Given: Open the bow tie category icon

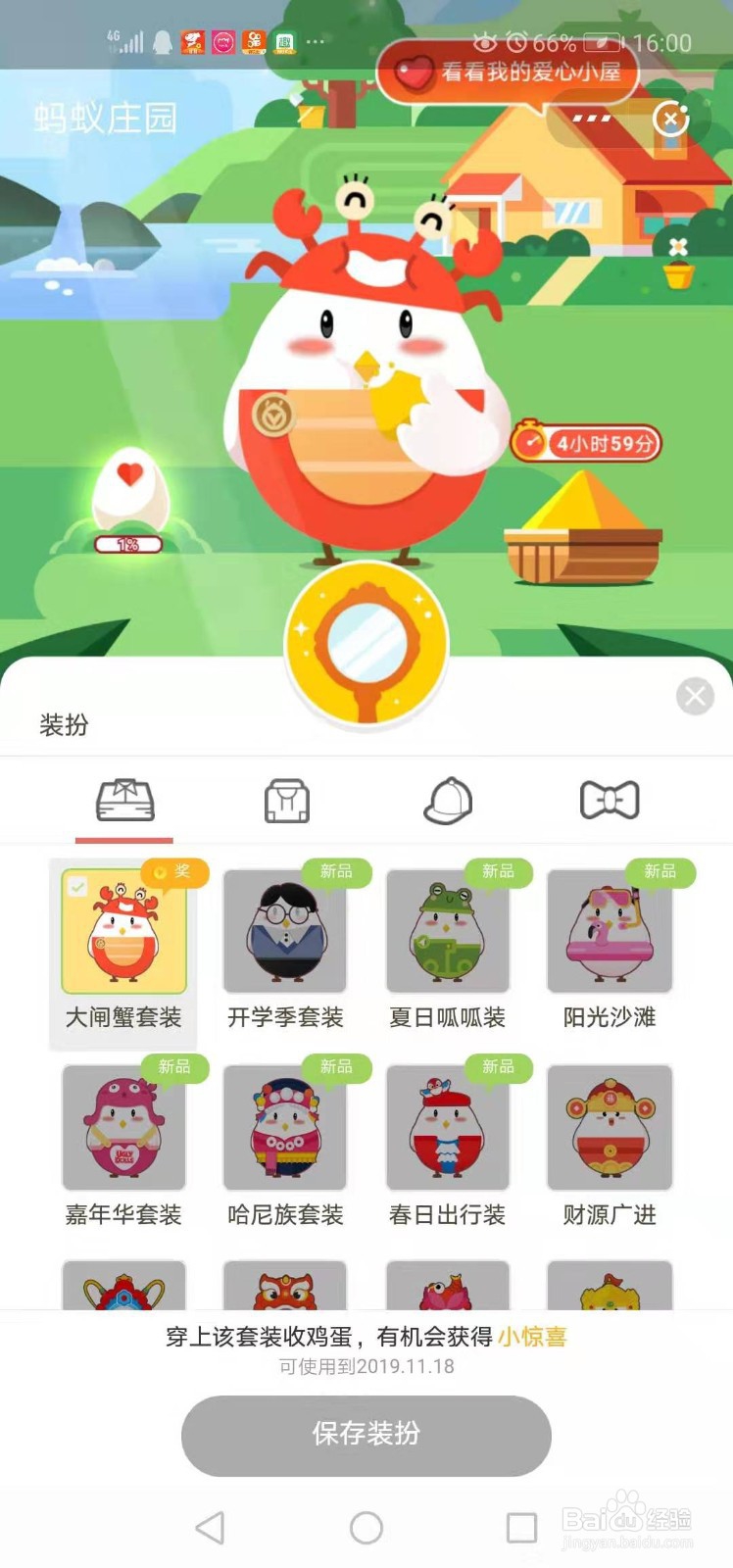Looking at the screenshot, I should [x=610, y=800].
